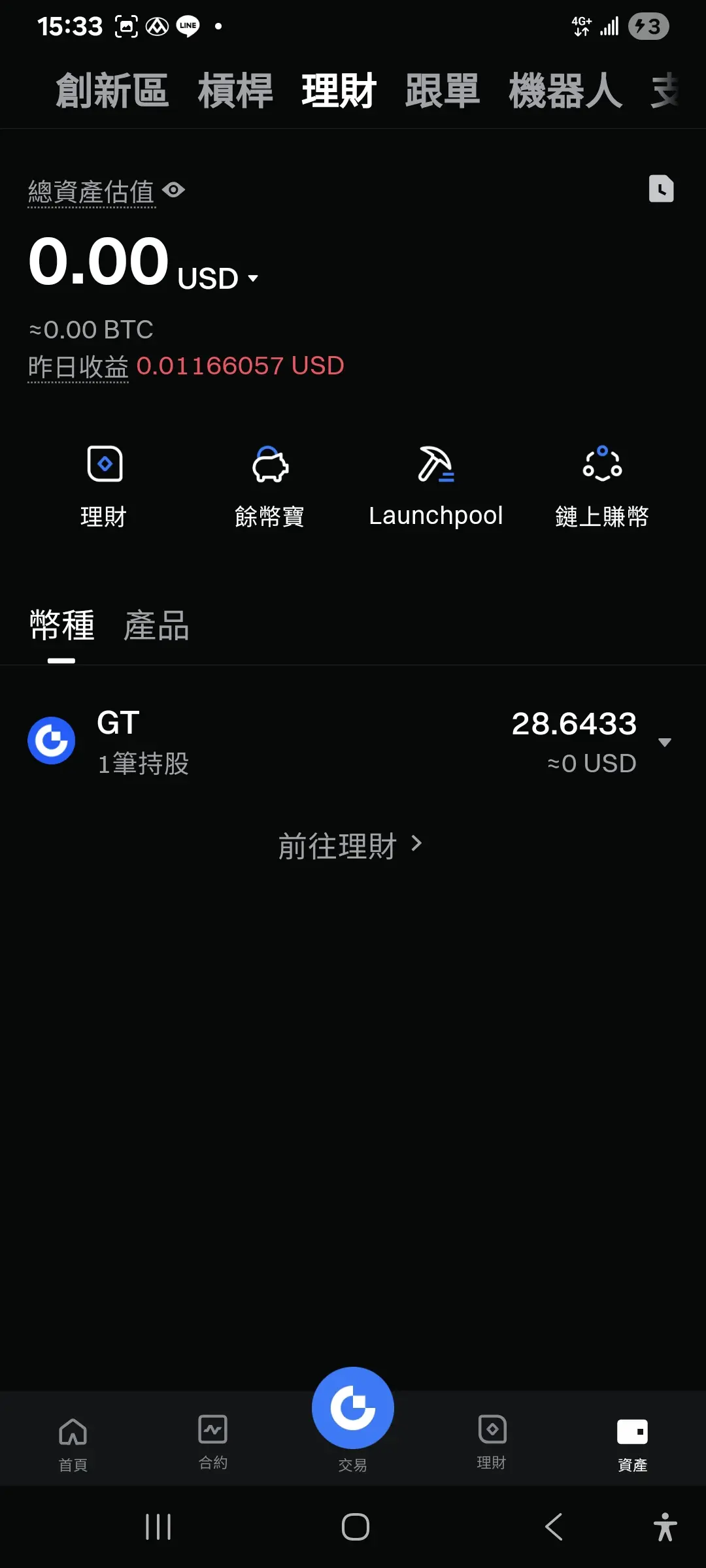Tap the system back button
Image resolution: width=706 pixels, height=1568 pixels.
pyautogui.click(x=554, y=1527)
